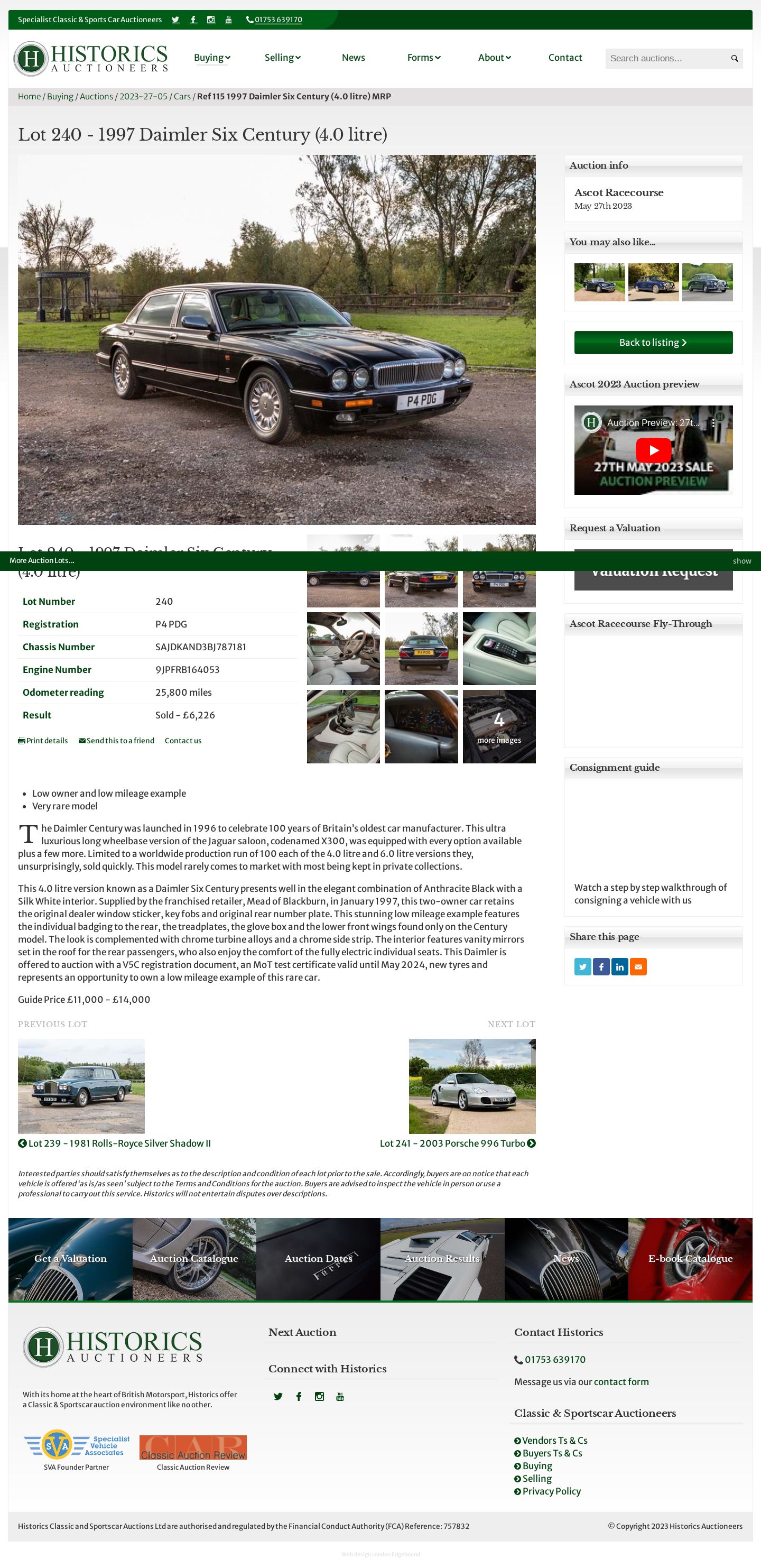Viewport: 761px width, 1568px height.
Task: View the 4 more images tile
Action: point(499,726)
